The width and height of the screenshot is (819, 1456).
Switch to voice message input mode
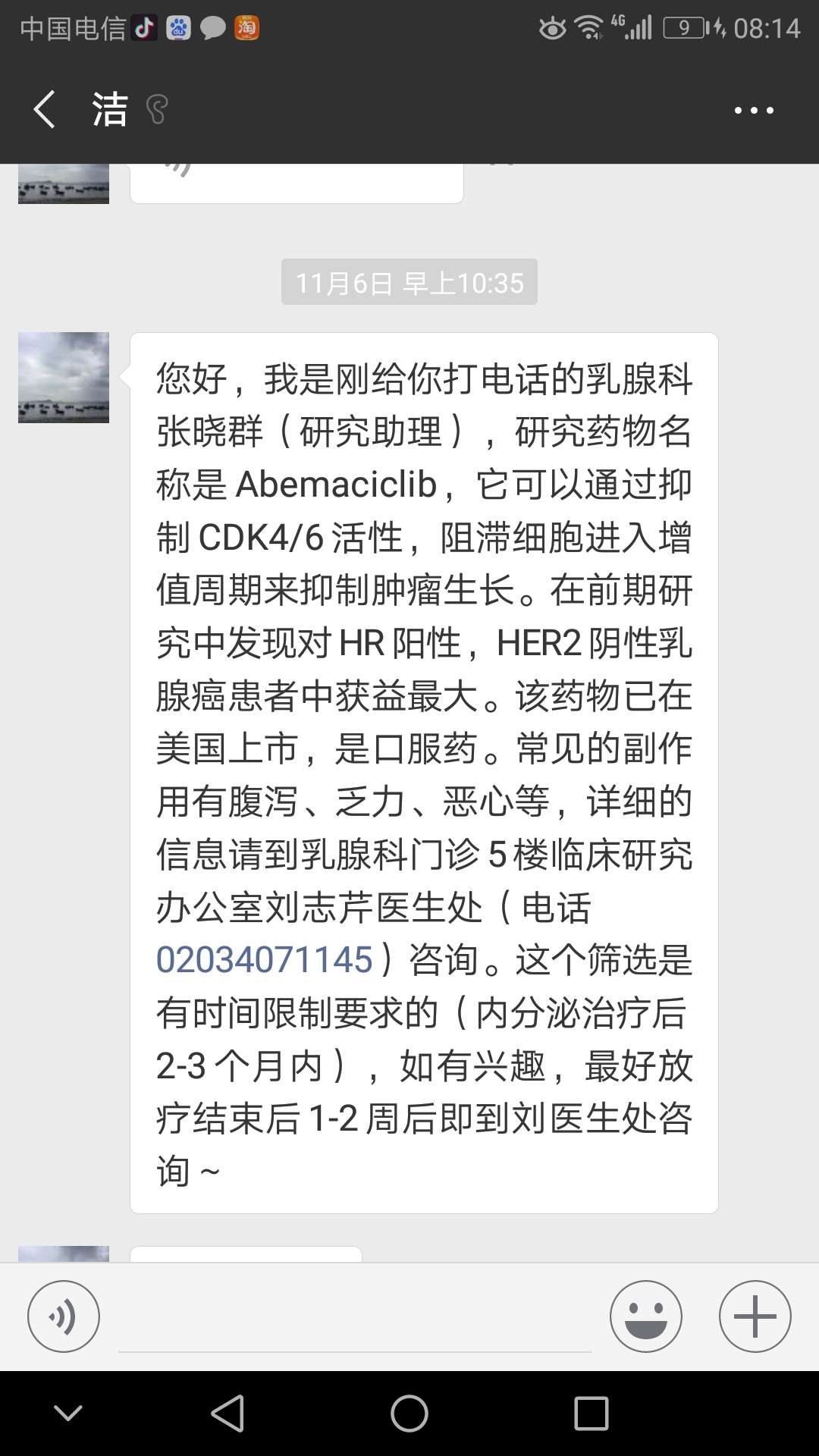pos(64,1316)
